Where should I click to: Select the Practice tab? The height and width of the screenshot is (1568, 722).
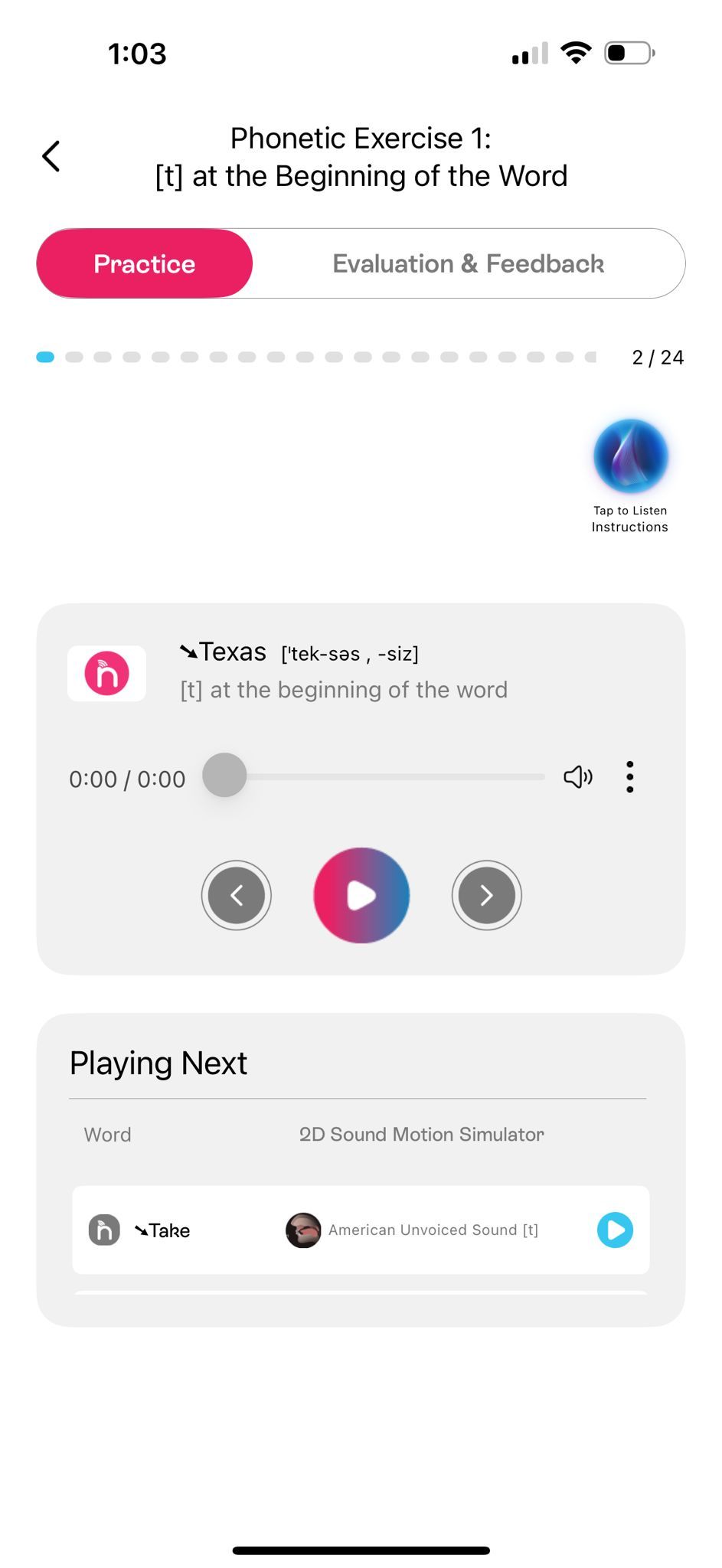click(x=144, y=263)
